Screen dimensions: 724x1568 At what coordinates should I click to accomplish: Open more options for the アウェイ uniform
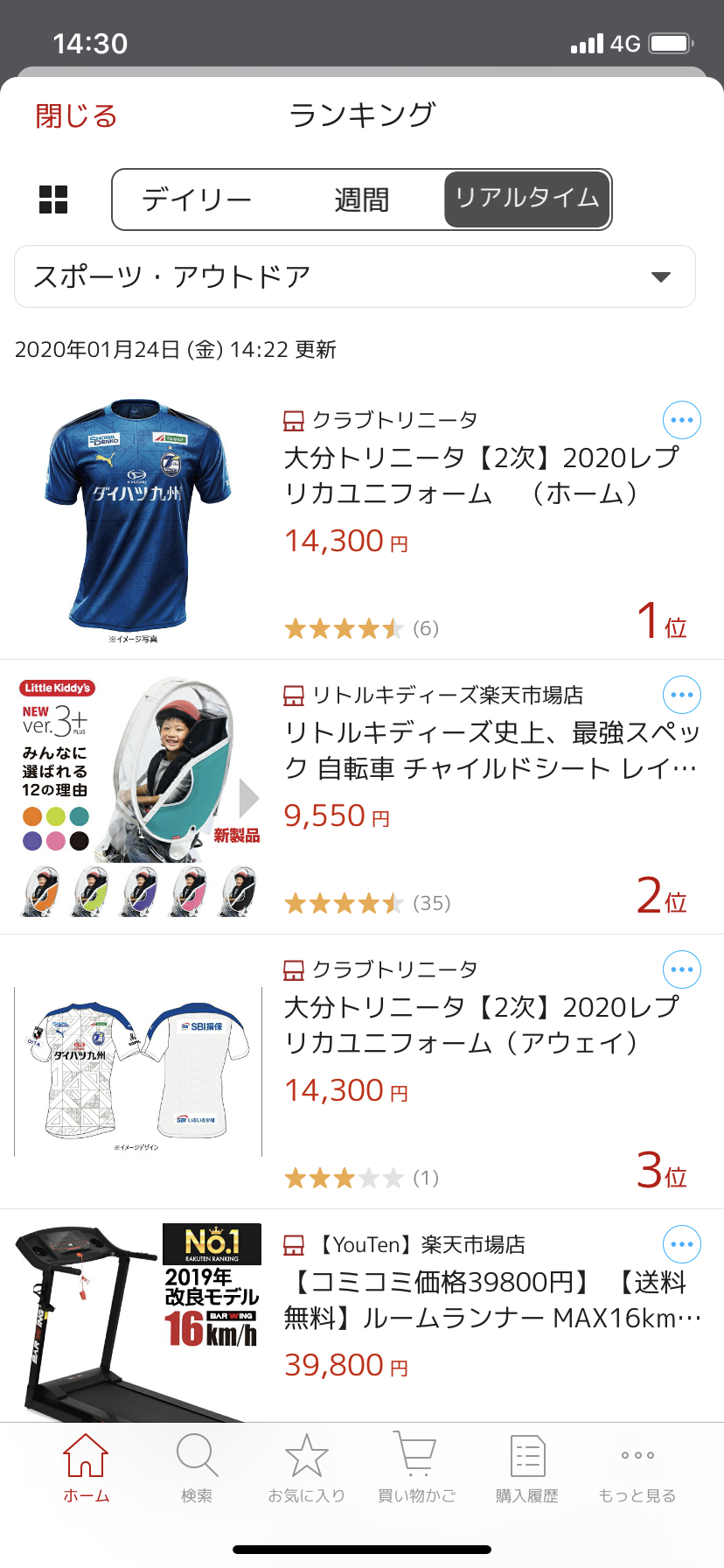point(681,969)
